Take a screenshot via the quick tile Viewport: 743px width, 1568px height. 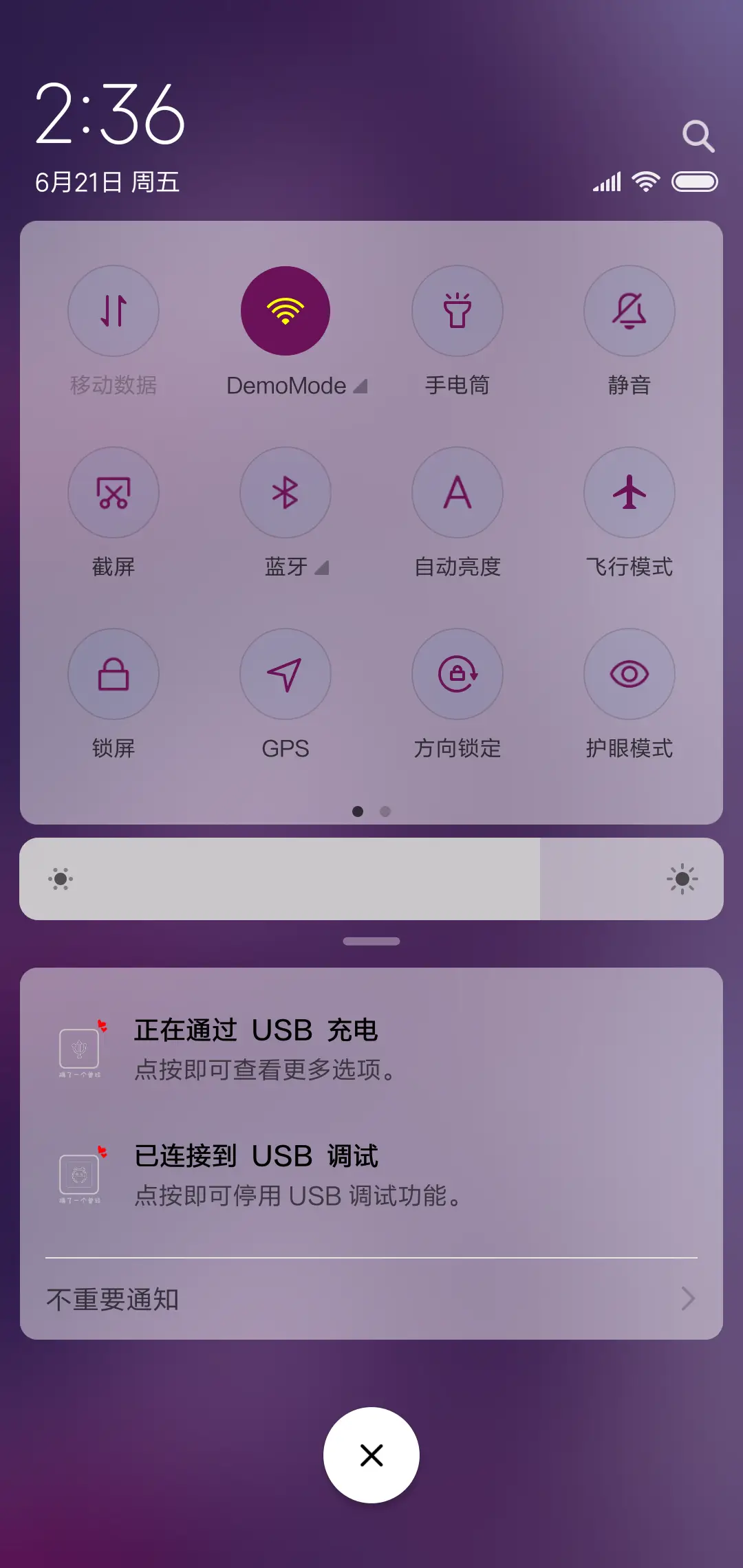click(x=114, y=493)
